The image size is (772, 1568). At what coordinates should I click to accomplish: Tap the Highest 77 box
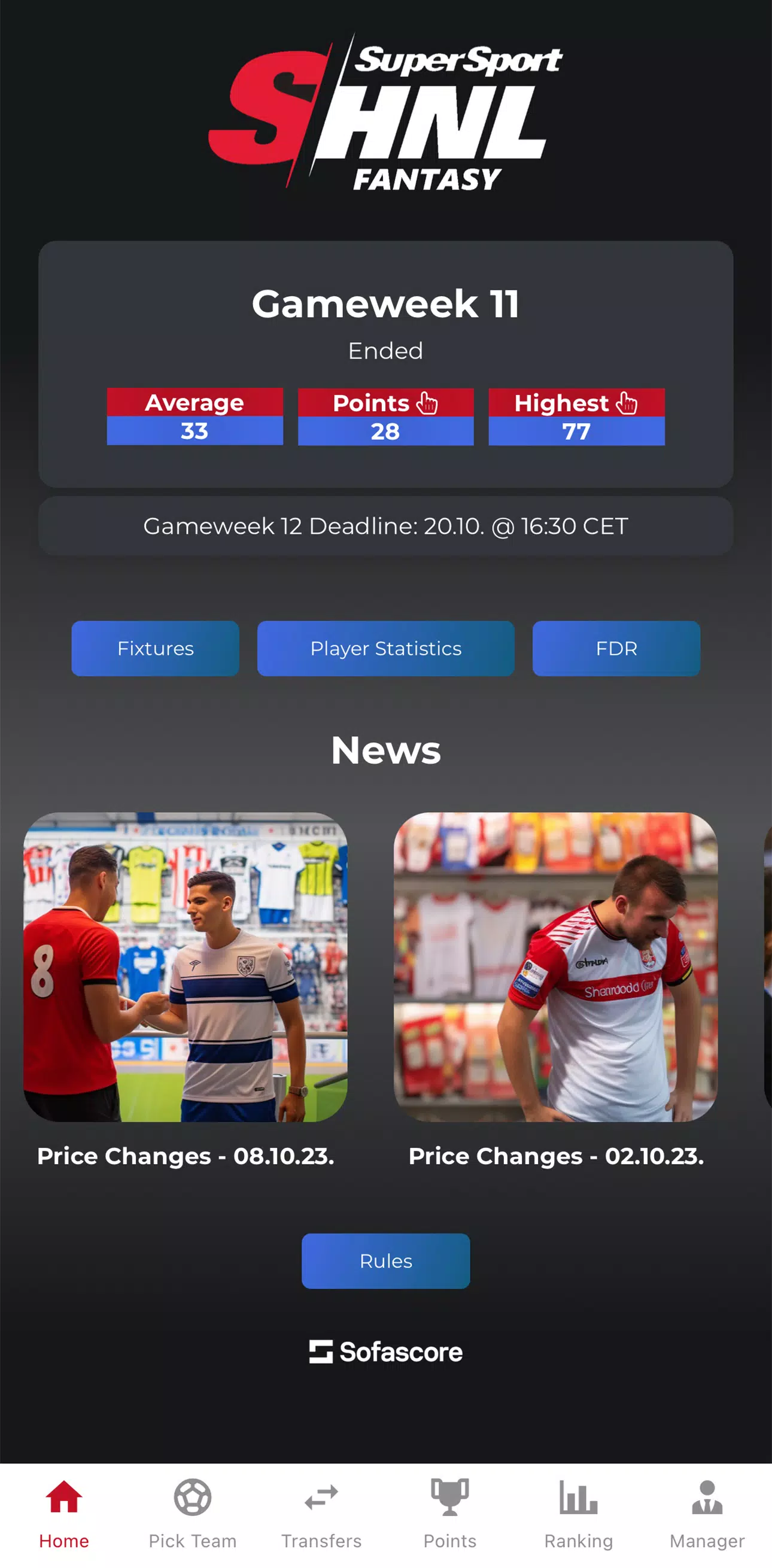(576, 417)
